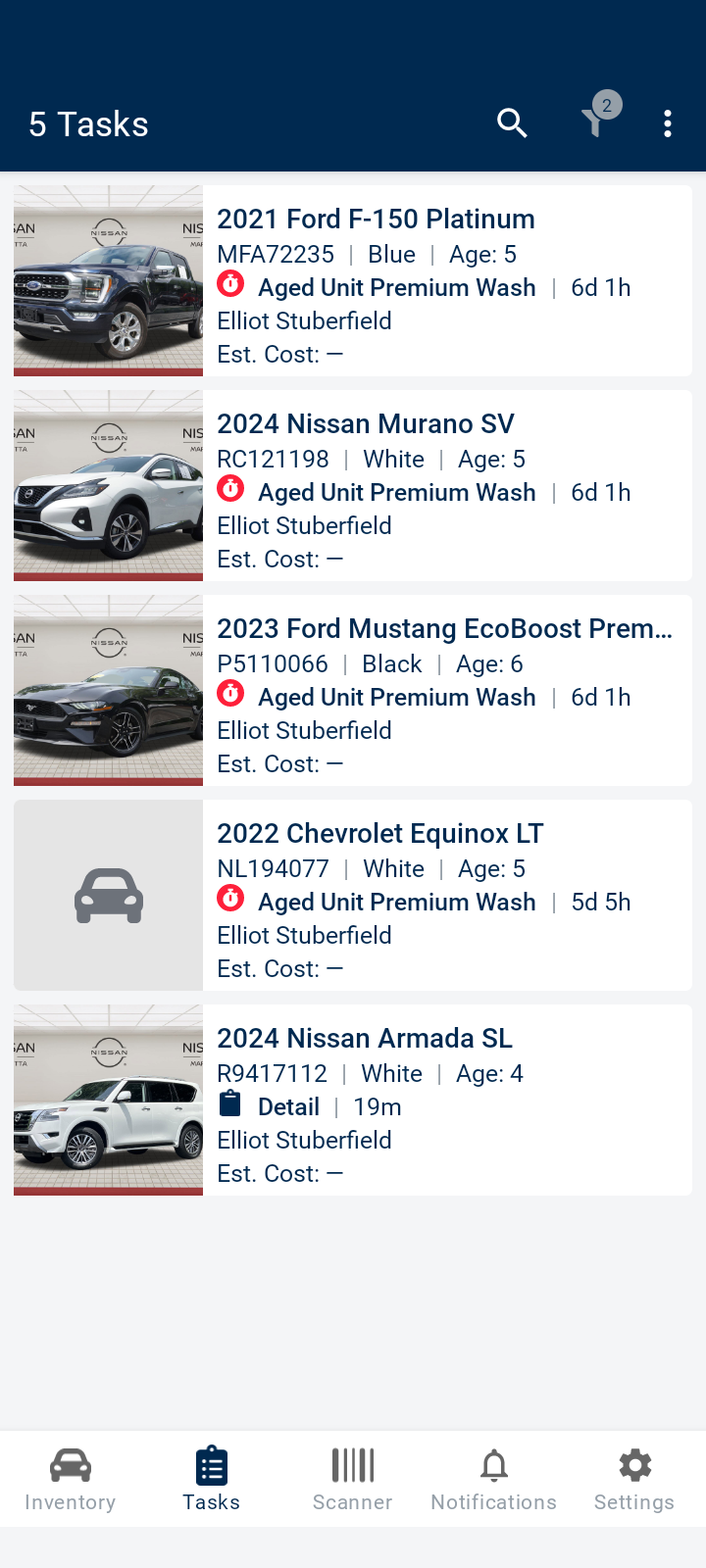Open the overflow menu

[668, 123]
